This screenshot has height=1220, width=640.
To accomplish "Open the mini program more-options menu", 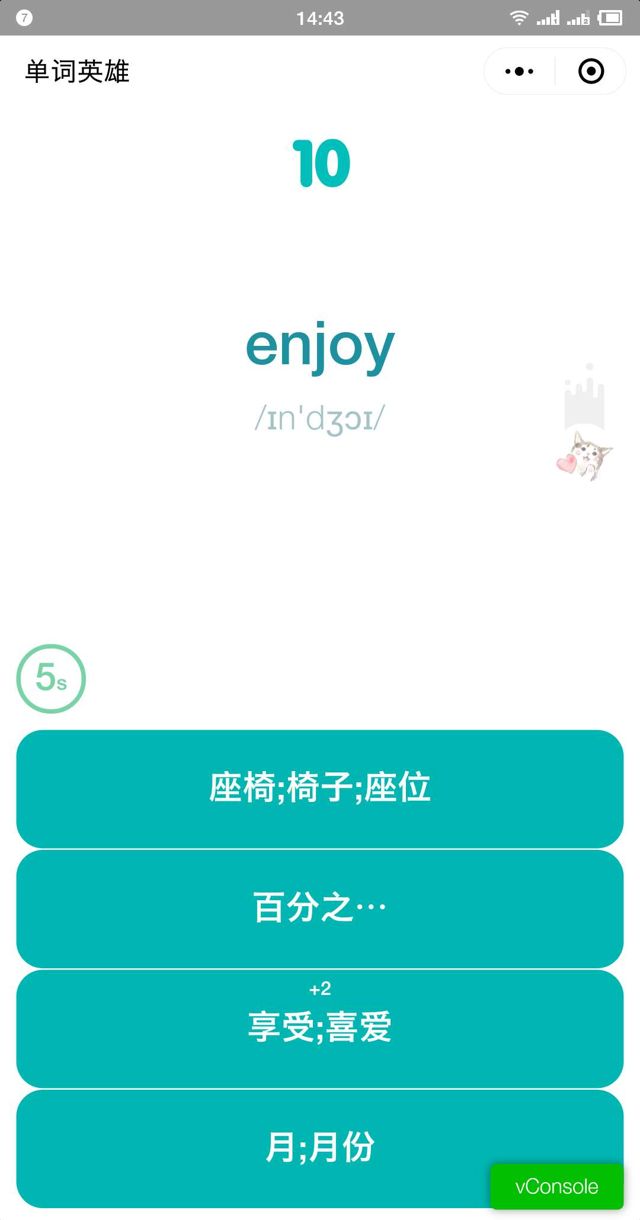I will click(x=520, y=72).
